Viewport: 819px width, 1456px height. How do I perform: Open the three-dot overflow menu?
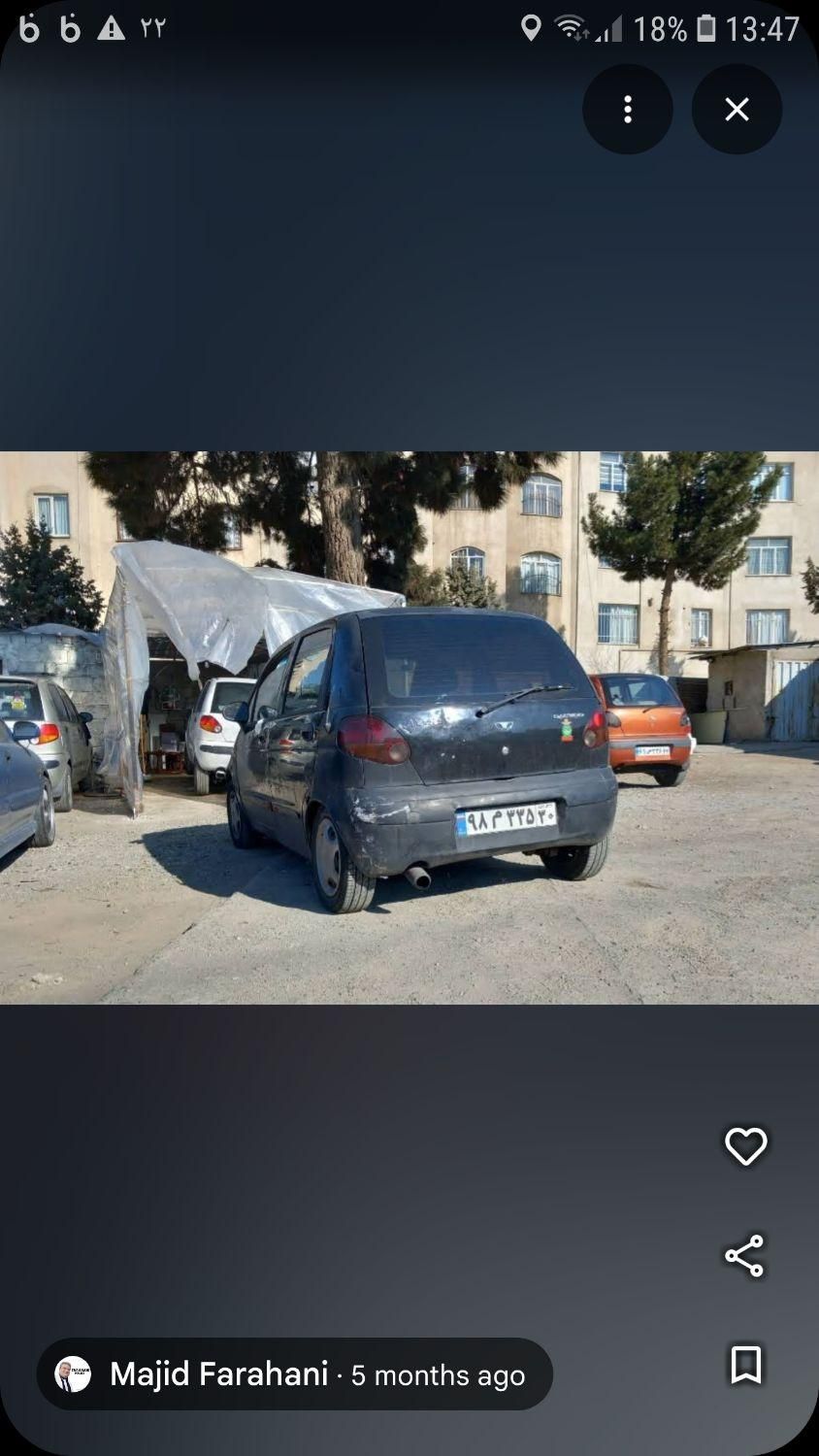pyautogui.click(x=627, y=110)
